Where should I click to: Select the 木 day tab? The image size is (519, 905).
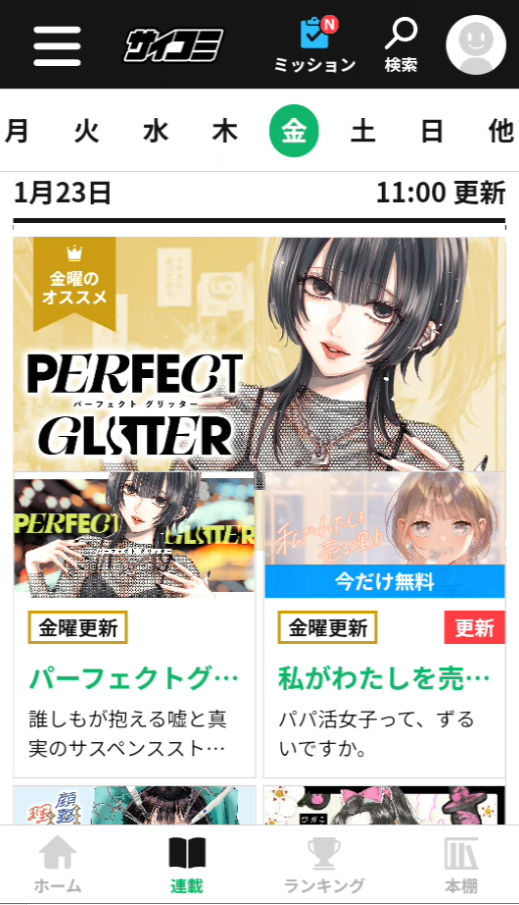pyautogui.click(x=225, y=130)
